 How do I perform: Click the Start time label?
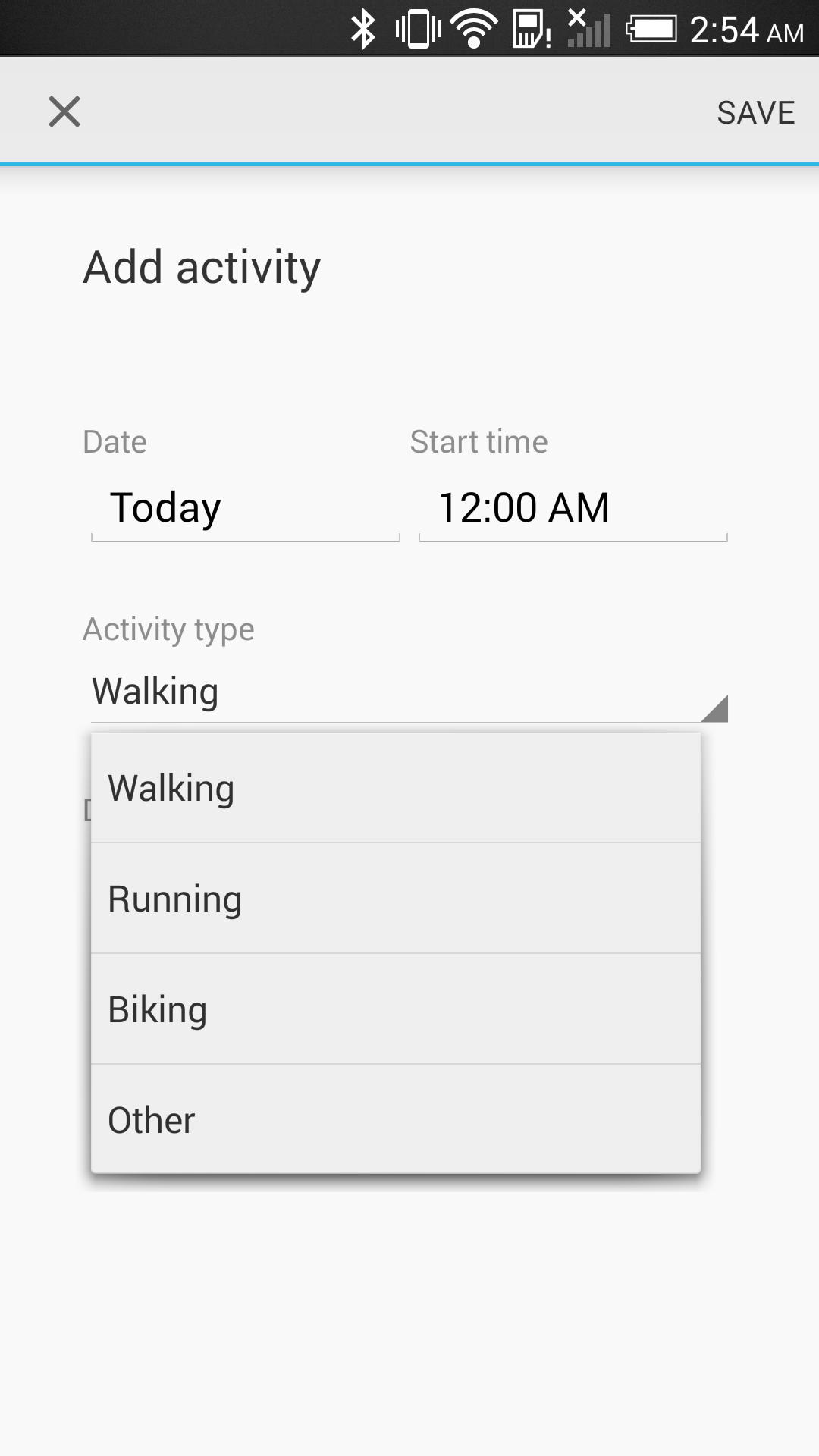479,441
